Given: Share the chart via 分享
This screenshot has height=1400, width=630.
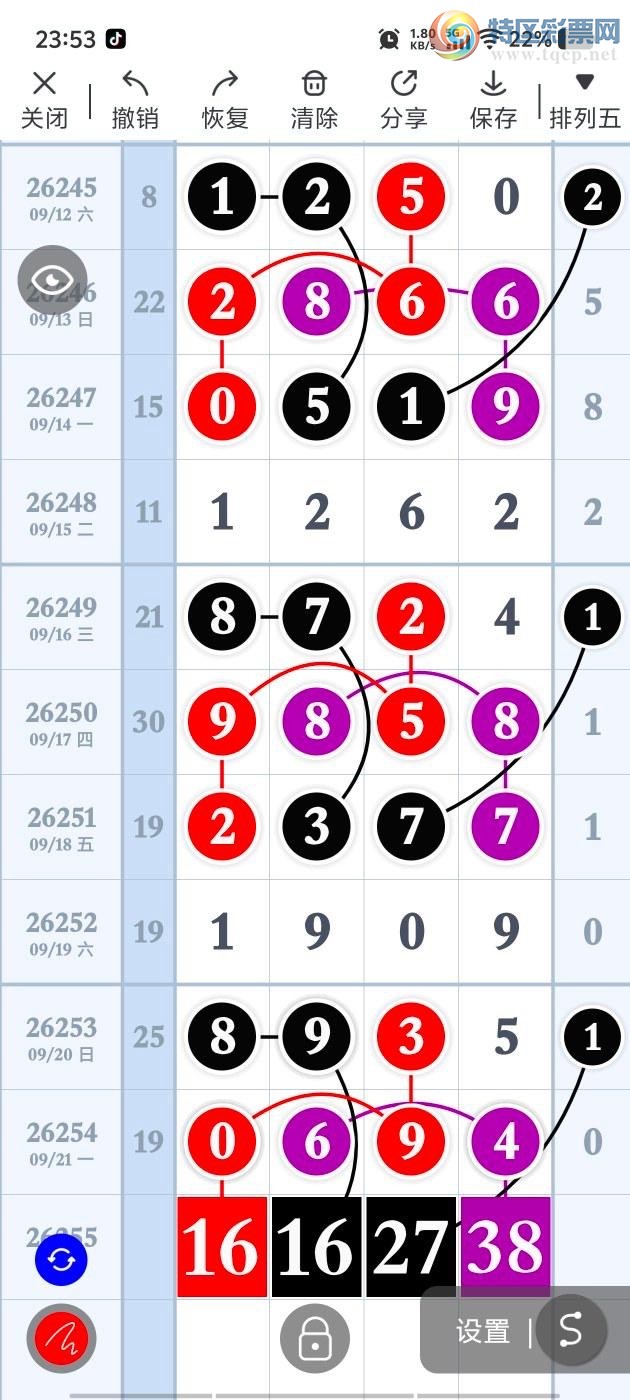Looking at the screenshot, I should point(404,100).
